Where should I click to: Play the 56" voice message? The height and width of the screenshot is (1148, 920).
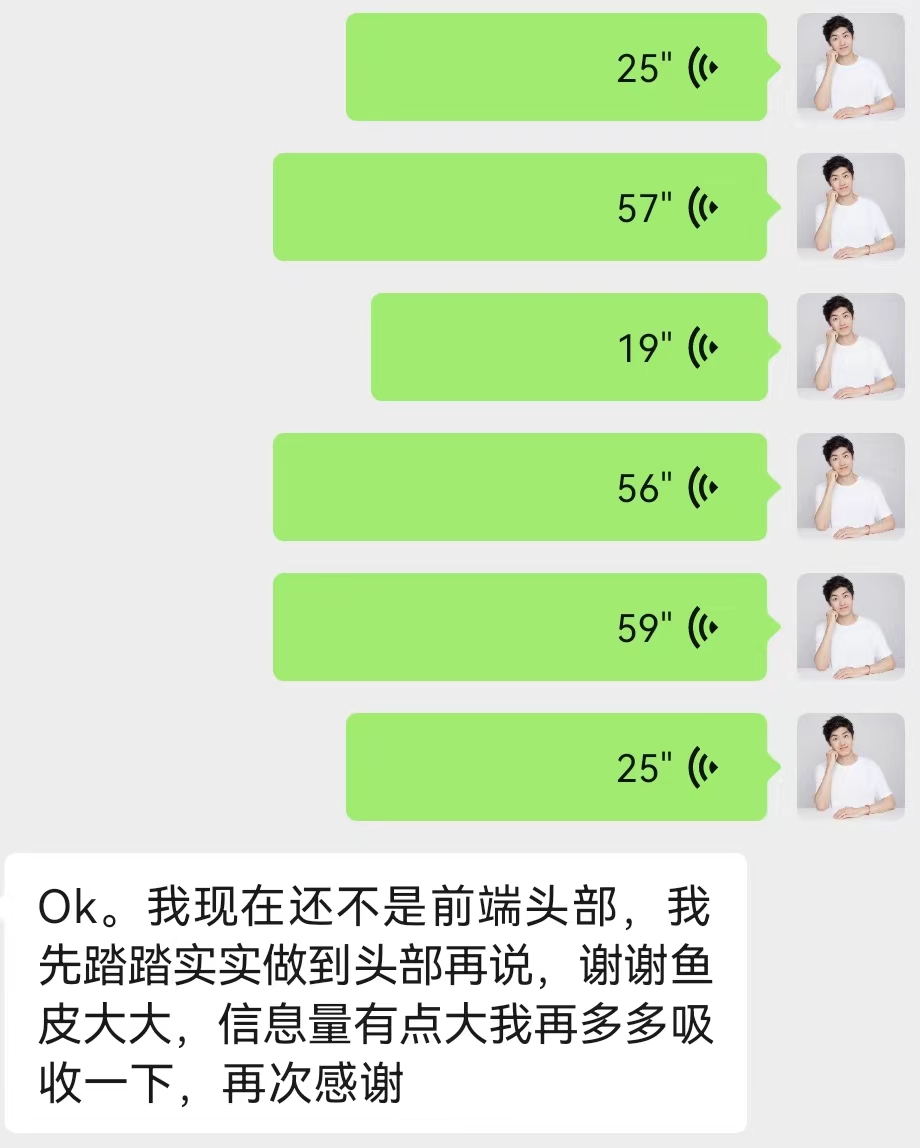coord(520,487)
